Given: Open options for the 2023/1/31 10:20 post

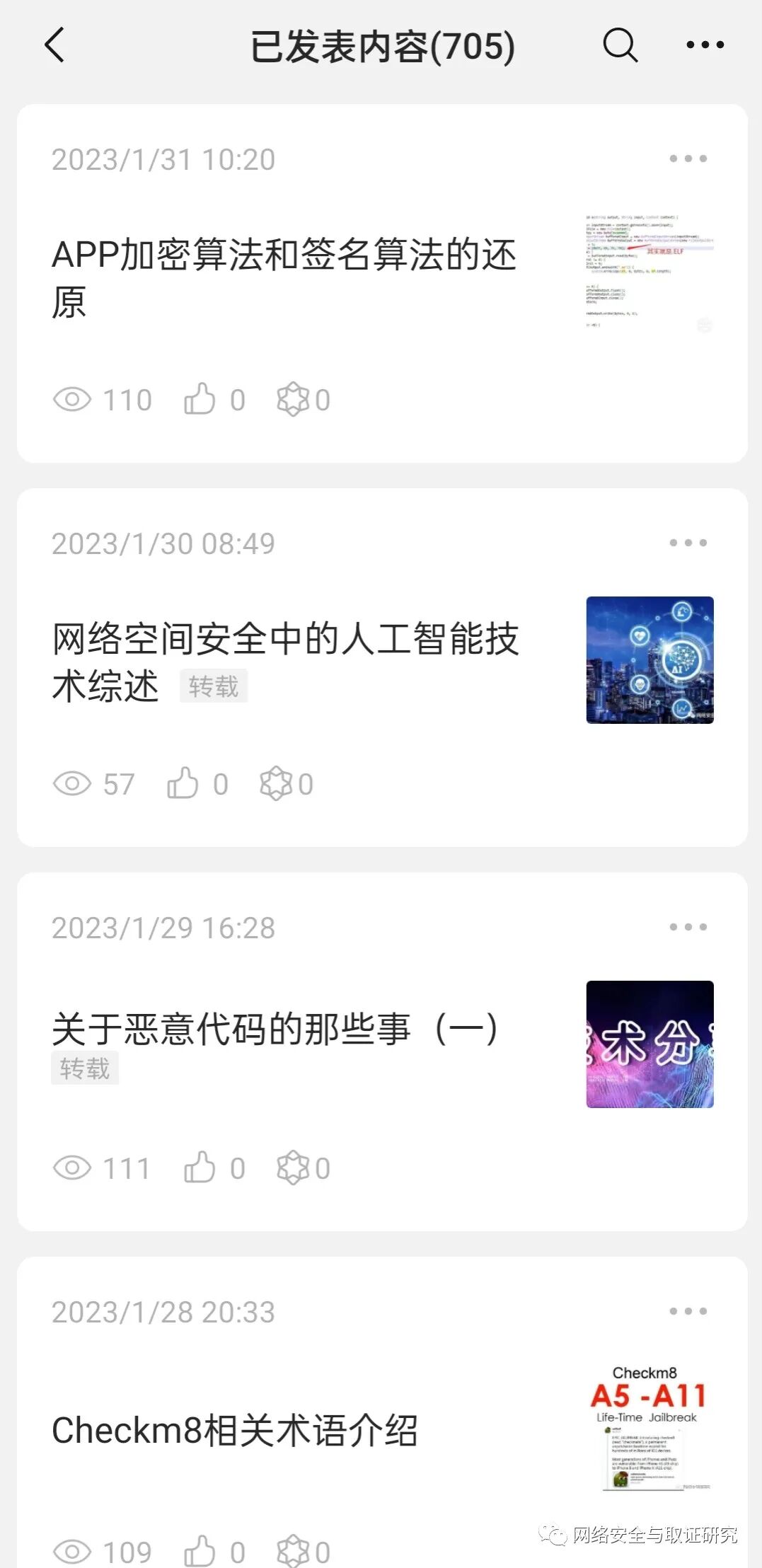Looking at the screenshot, I should 688,158.
